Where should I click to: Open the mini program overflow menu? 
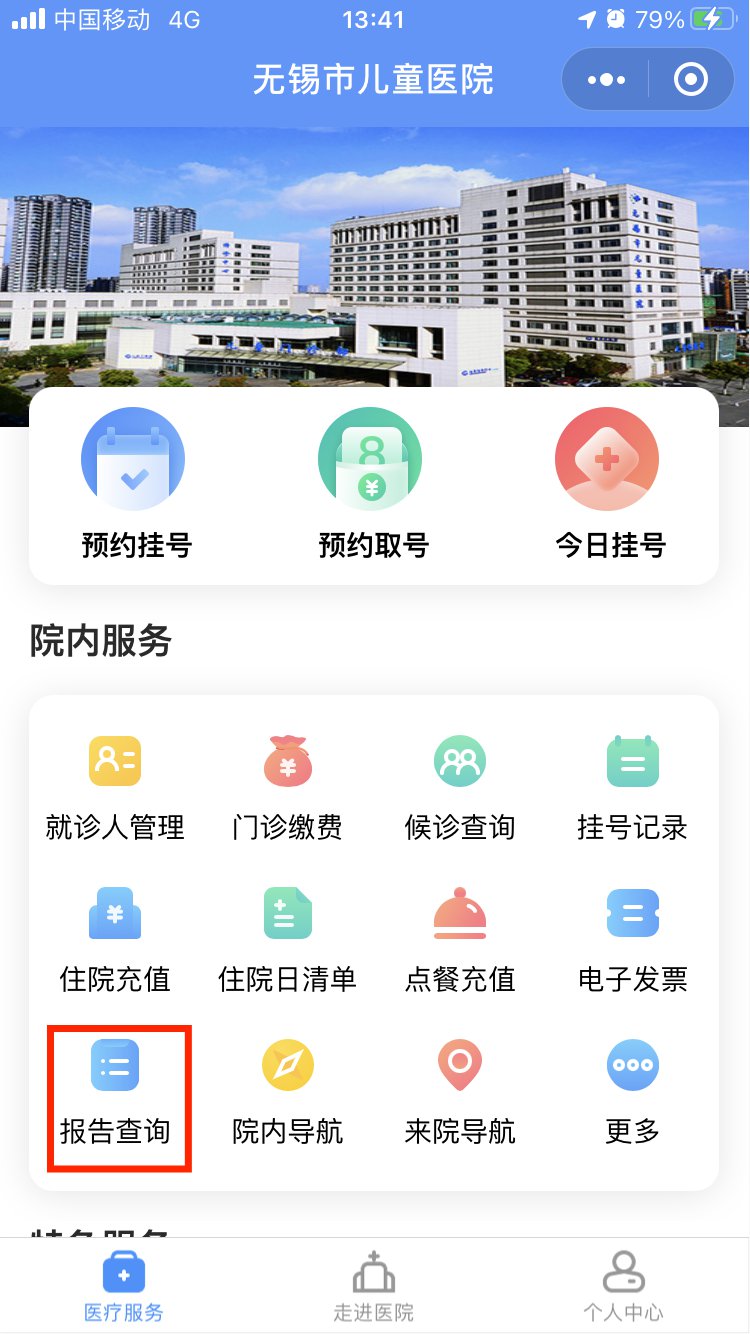(x=606, y=80)
